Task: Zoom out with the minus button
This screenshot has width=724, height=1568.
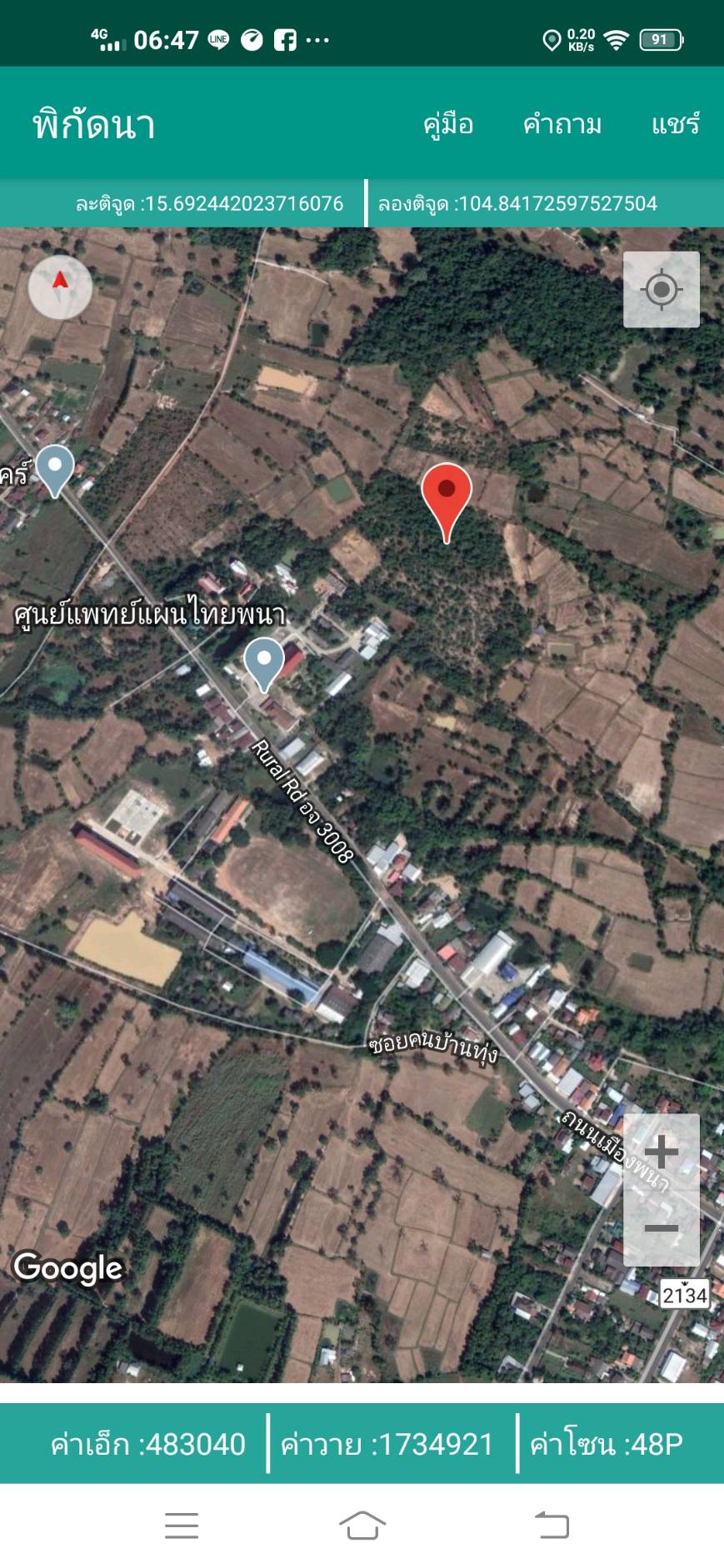Action: 662,1228
